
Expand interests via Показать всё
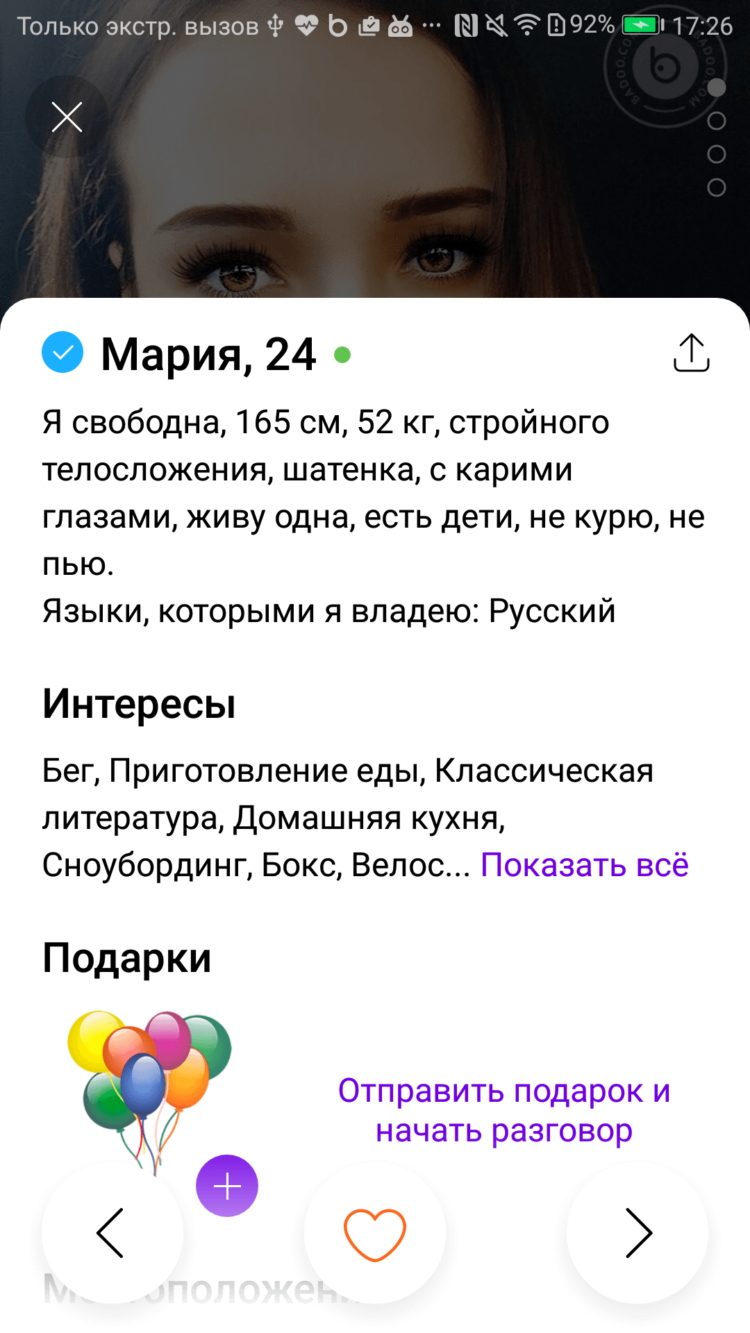click(585, 865)
